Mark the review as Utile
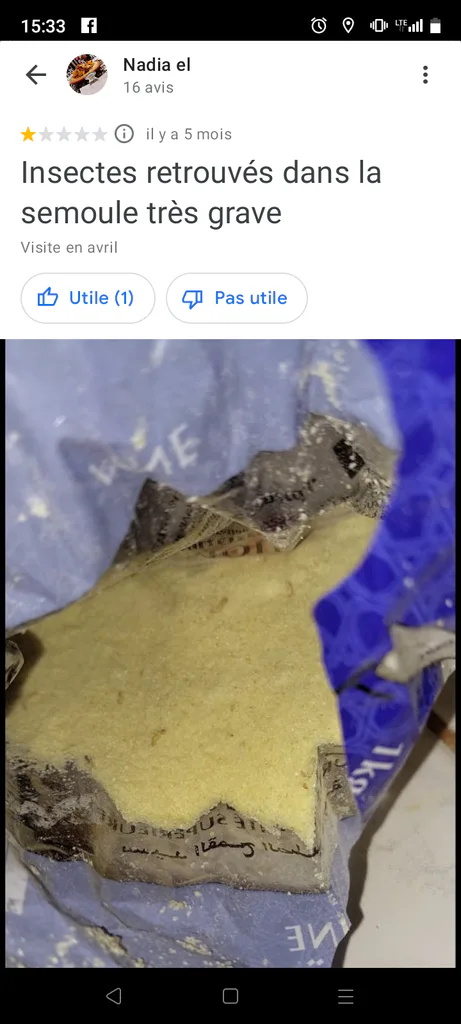 pyautogui.click(x=87, y=298)
